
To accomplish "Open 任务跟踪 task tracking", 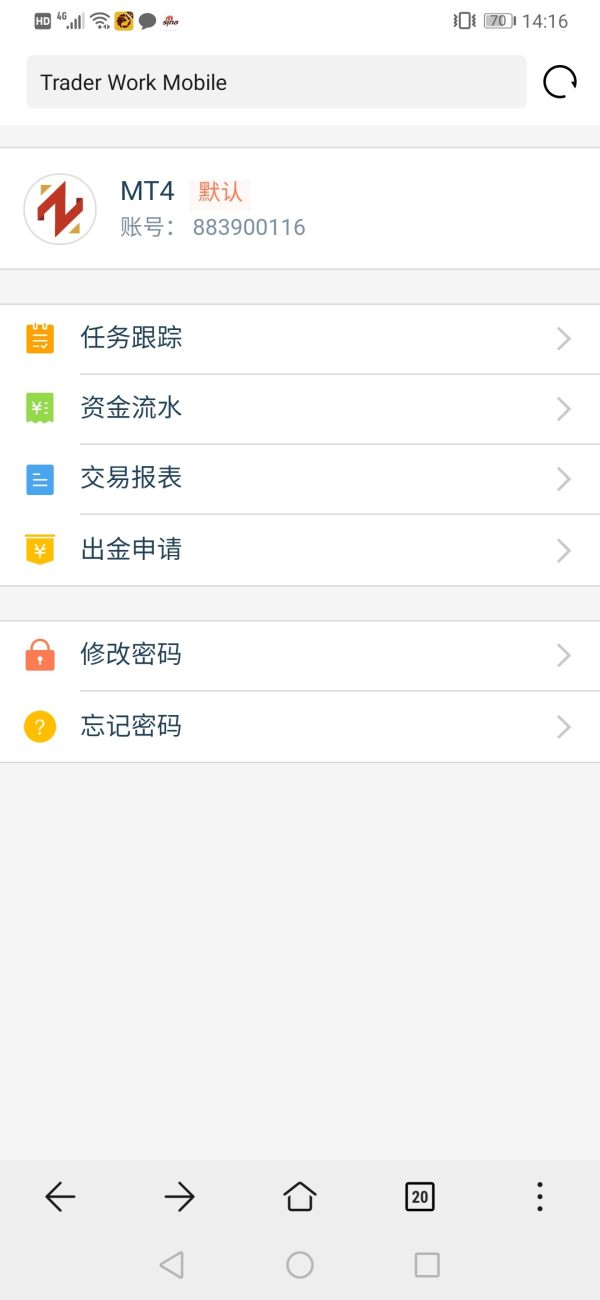I will 300,338.
